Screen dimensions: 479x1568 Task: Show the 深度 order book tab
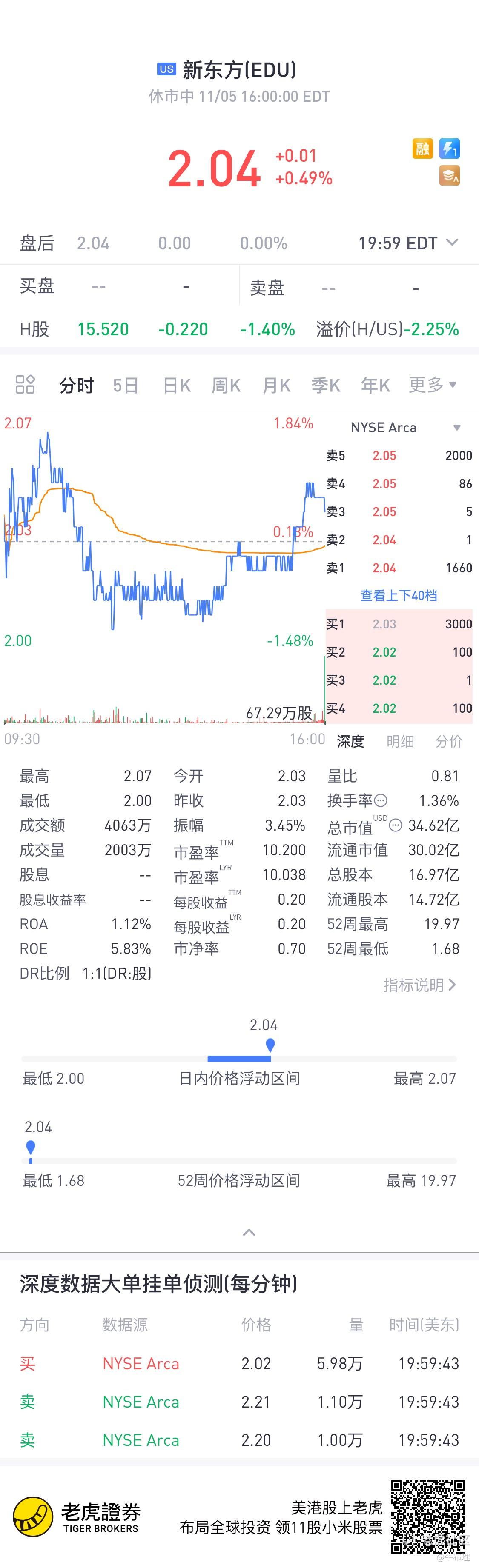350,741
